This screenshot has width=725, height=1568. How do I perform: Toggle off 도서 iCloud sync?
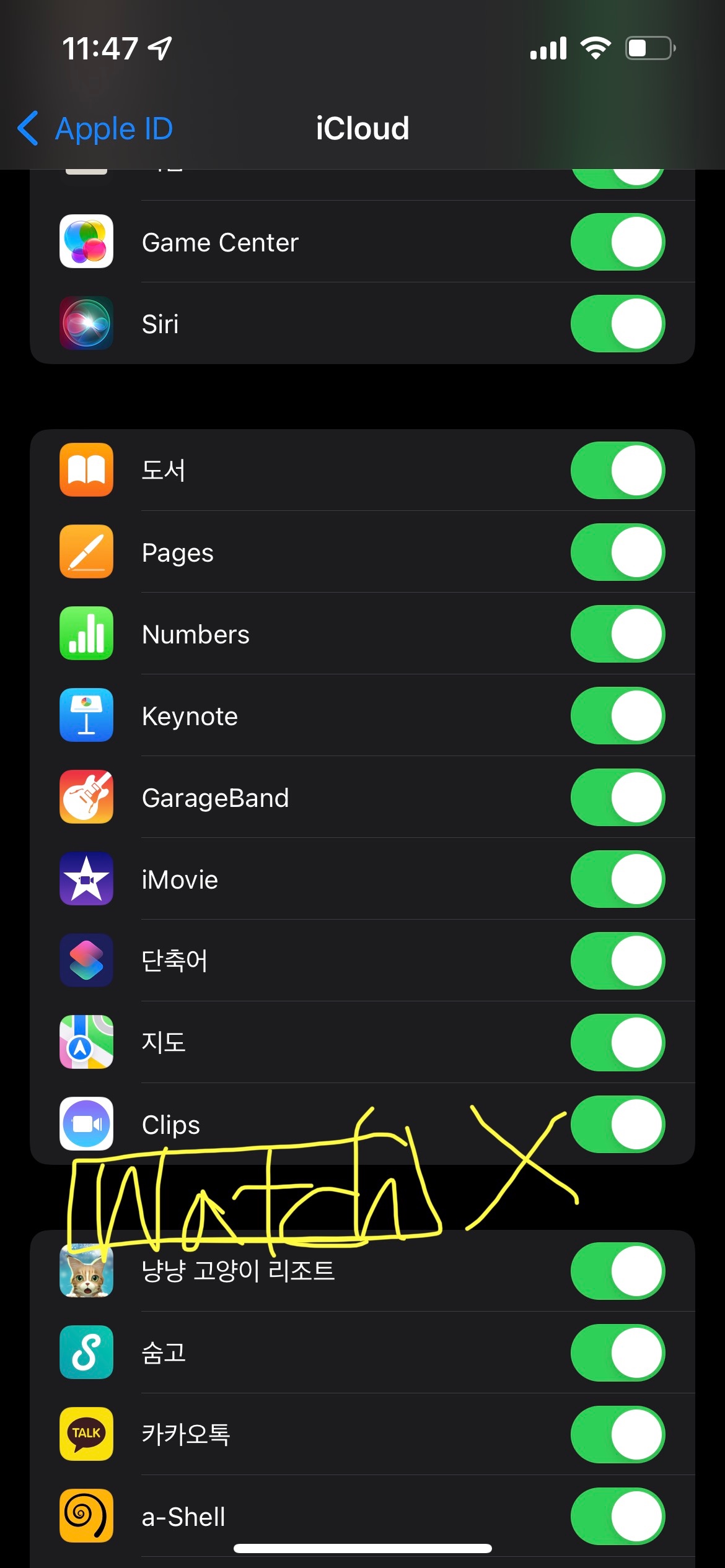tap(617, 470)
